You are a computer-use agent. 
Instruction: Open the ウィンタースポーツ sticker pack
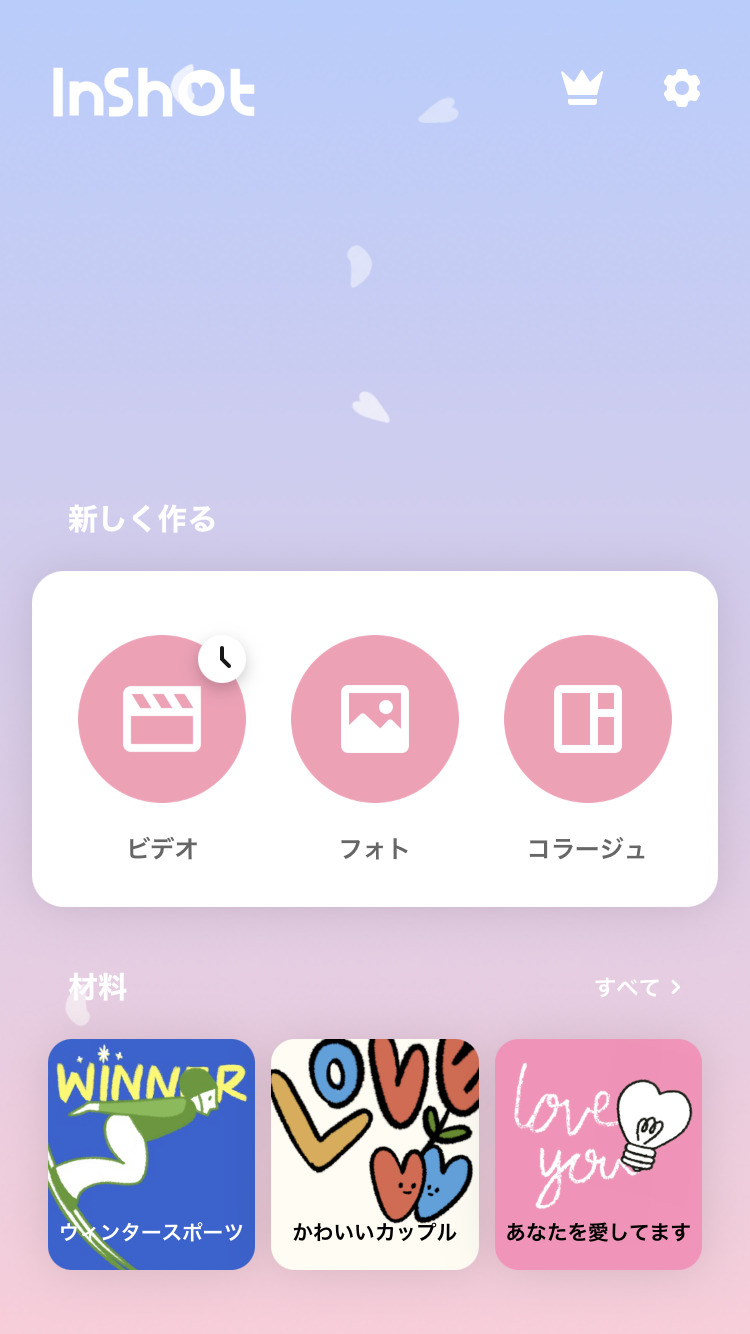151,1154
